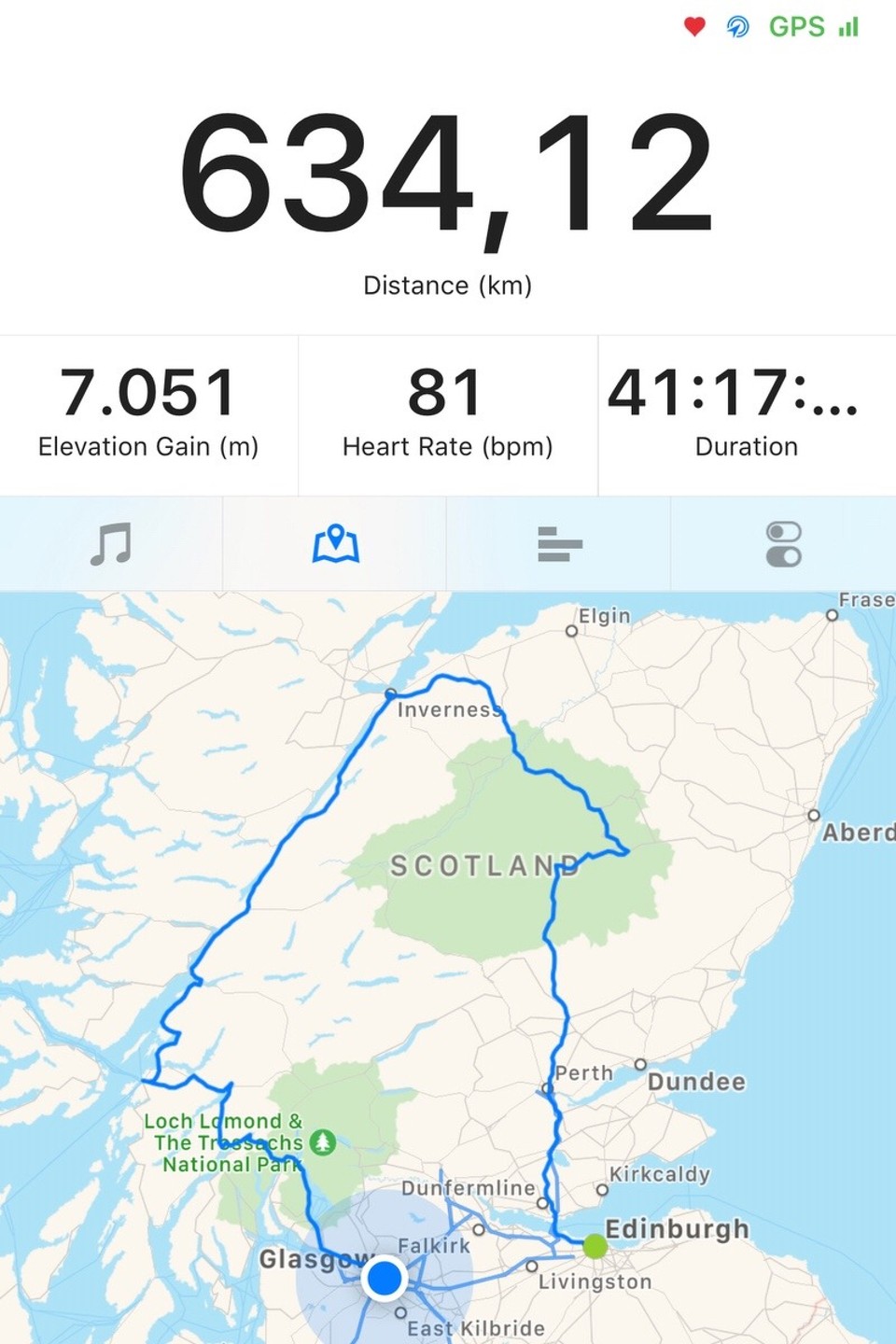This screenshot has width=896, height=1344.
Task: Select Elgin near the top of the map
Action: tap(603, 616)
